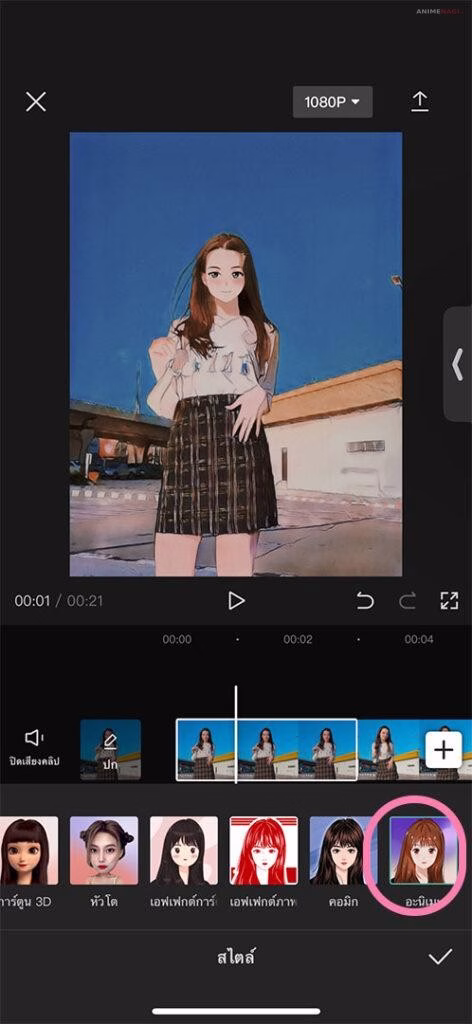
Task: Open the 1080P resolution dropdown
Action: [332, 102]
